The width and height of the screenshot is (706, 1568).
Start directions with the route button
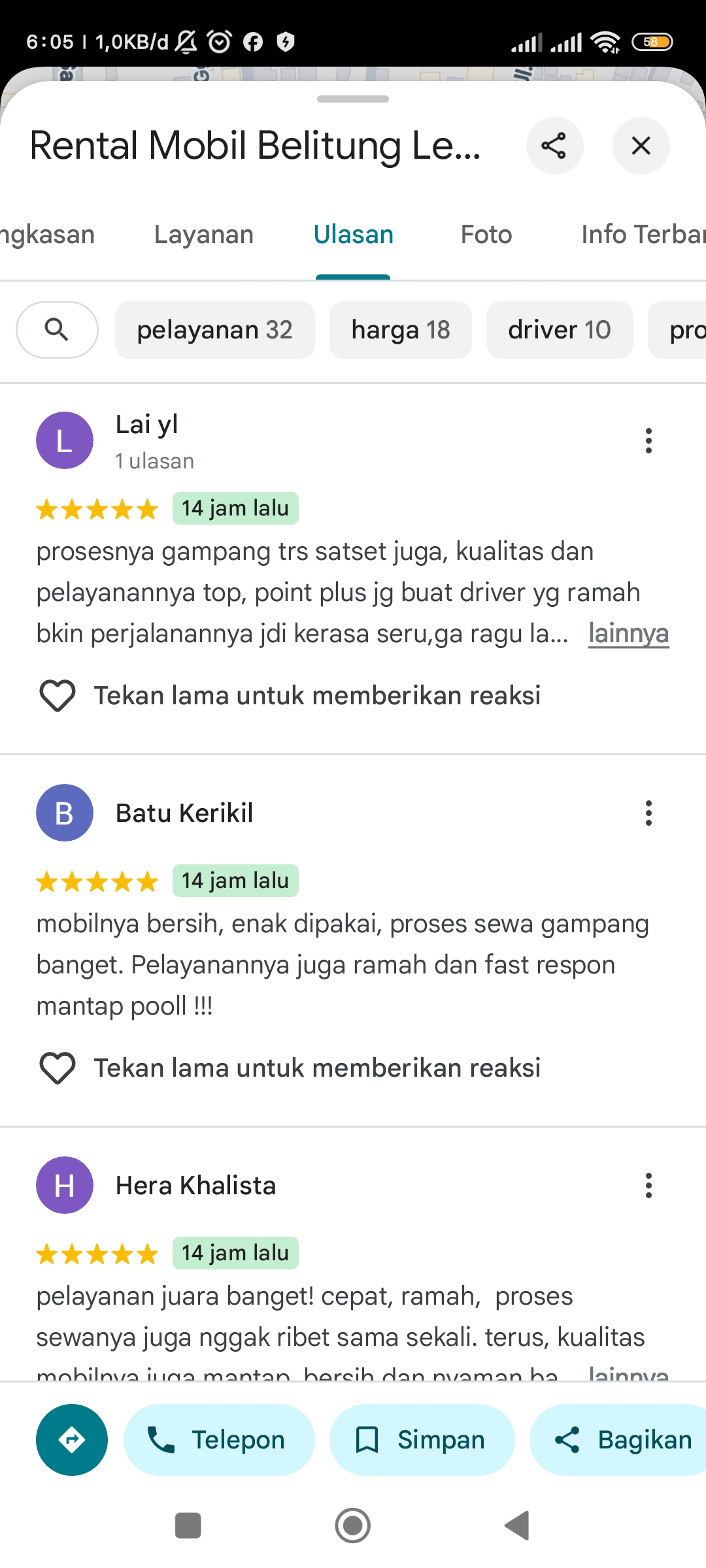(x=72, y=1440)
